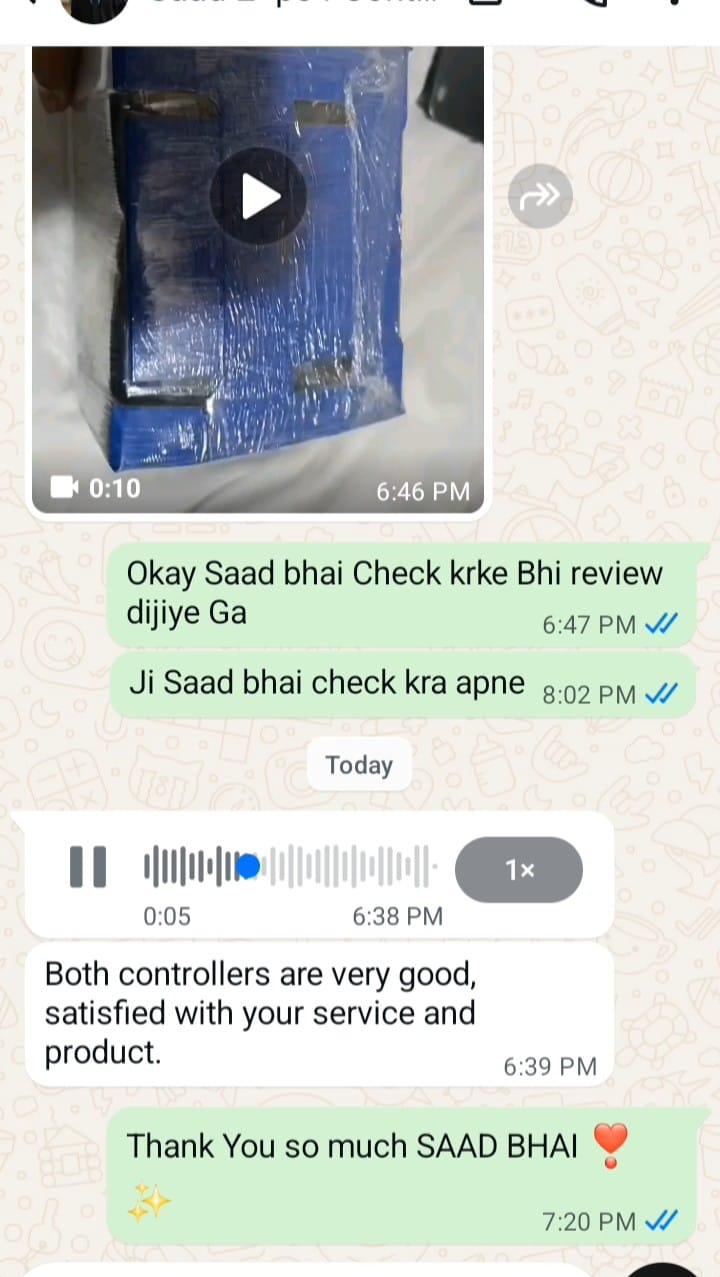Tap the 6:38 PM timestamp on the voice note

397,915
